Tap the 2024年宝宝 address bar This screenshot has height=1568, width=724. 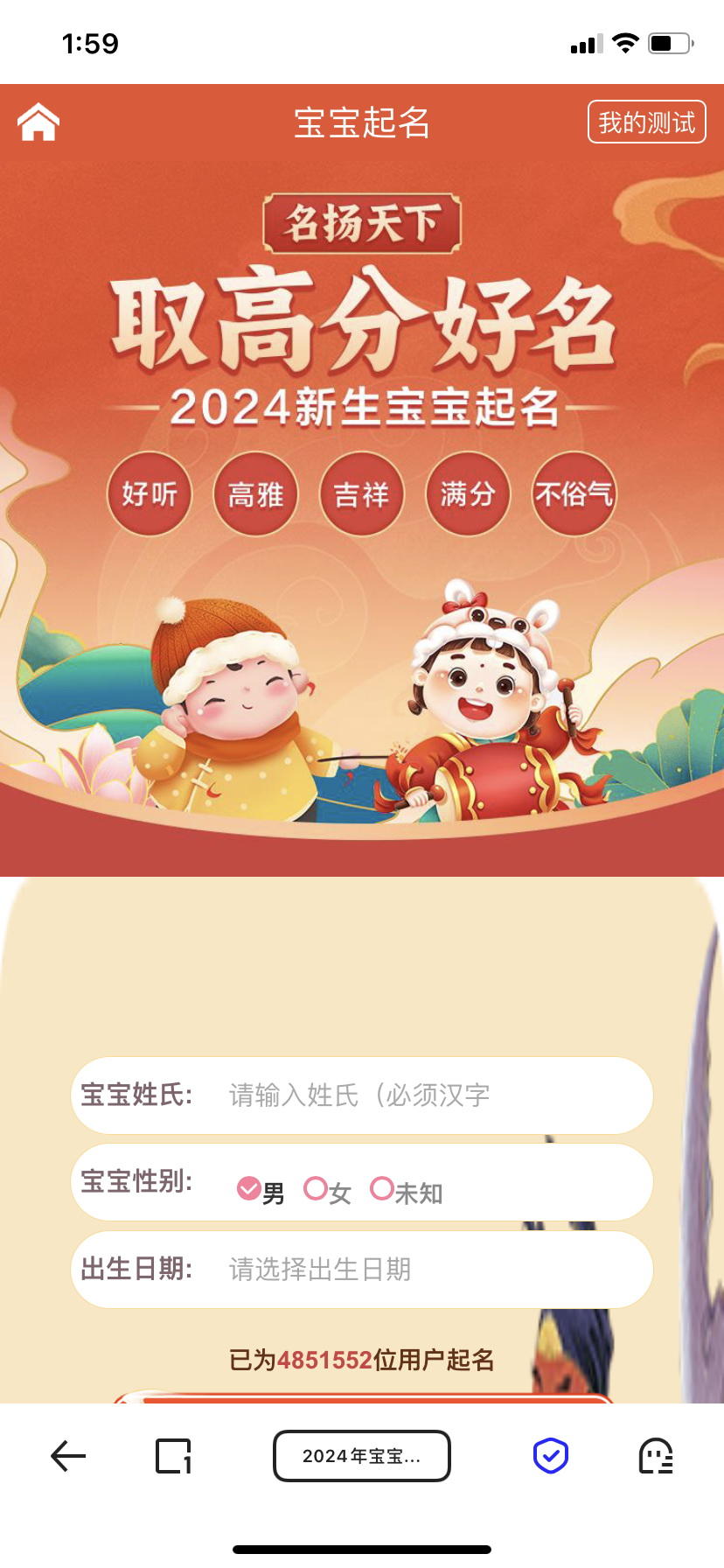(x=362, y=1456)
